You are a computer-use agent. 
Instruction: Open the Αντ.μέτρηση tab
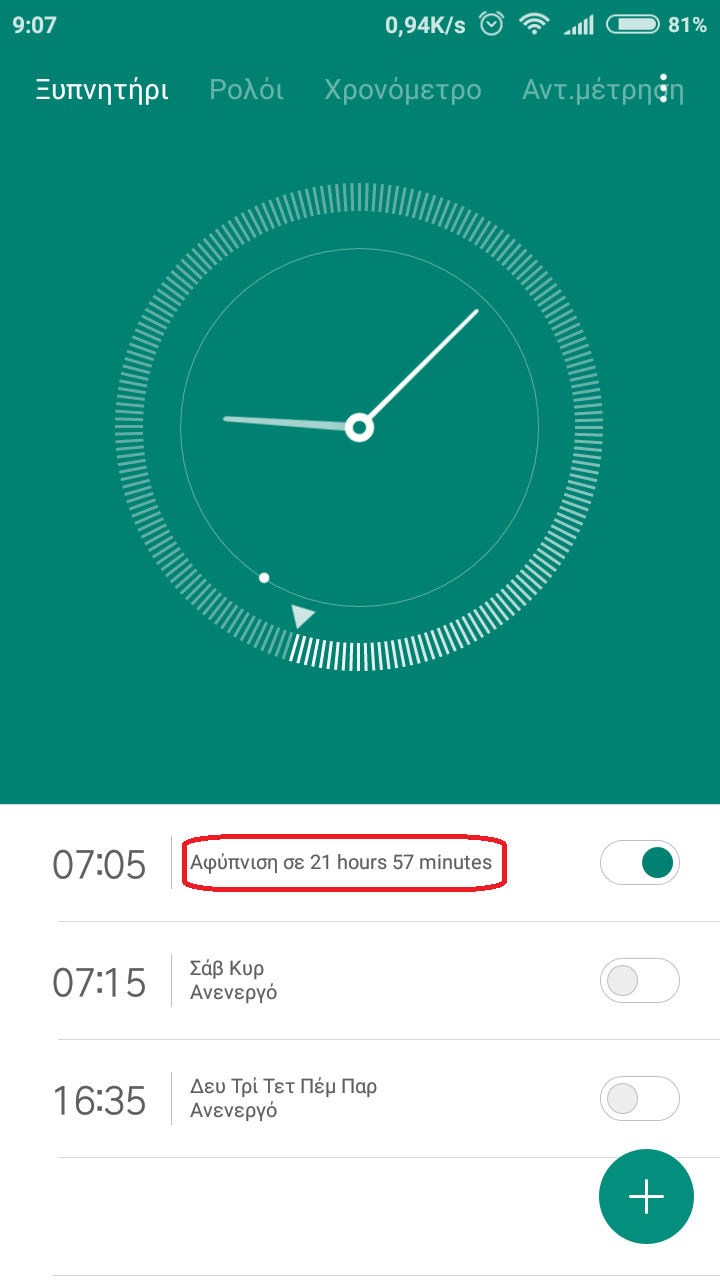coord(603,90)
